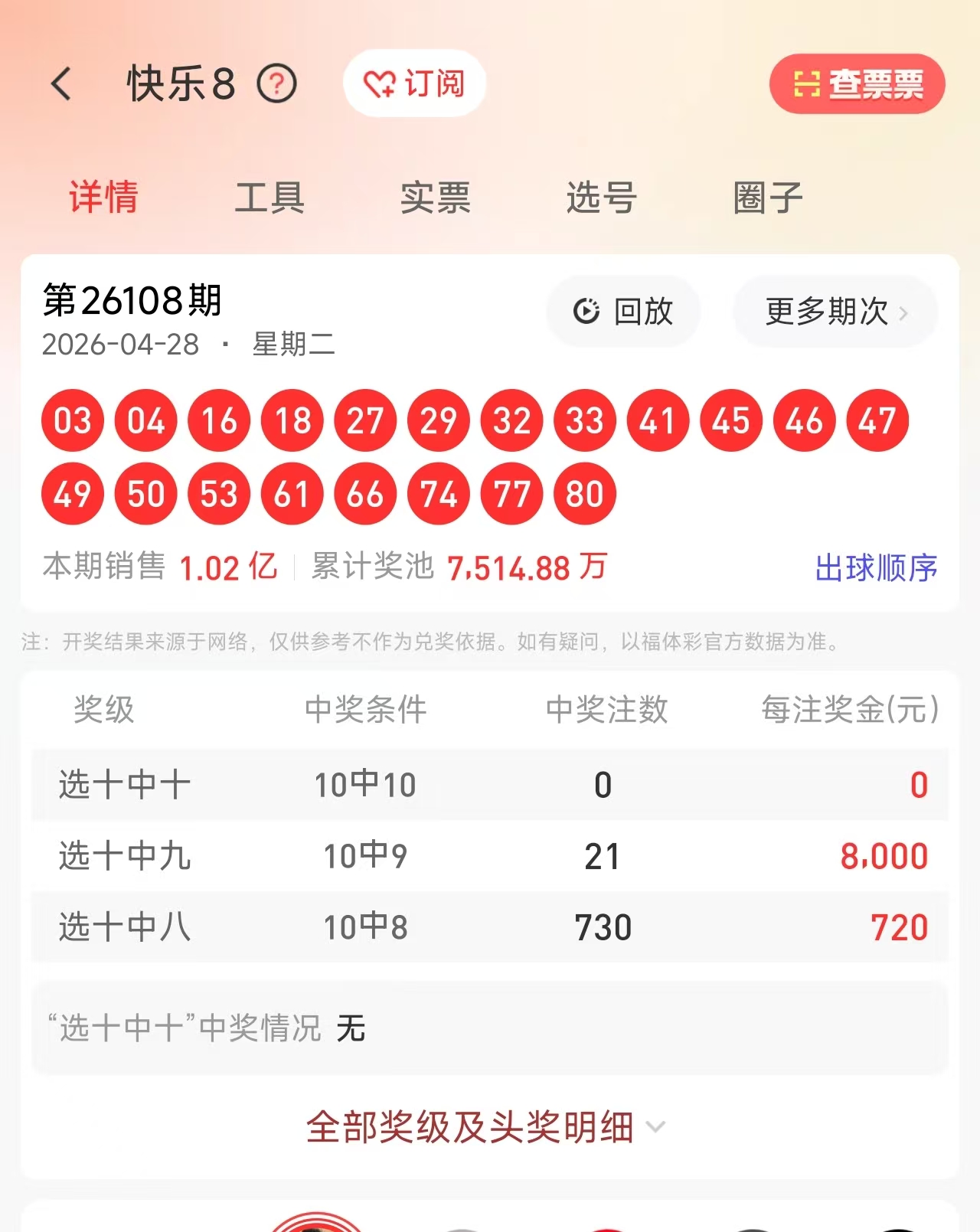Switch to the 圈子 tab
980x1232 pixels.
tap(767, 198)
